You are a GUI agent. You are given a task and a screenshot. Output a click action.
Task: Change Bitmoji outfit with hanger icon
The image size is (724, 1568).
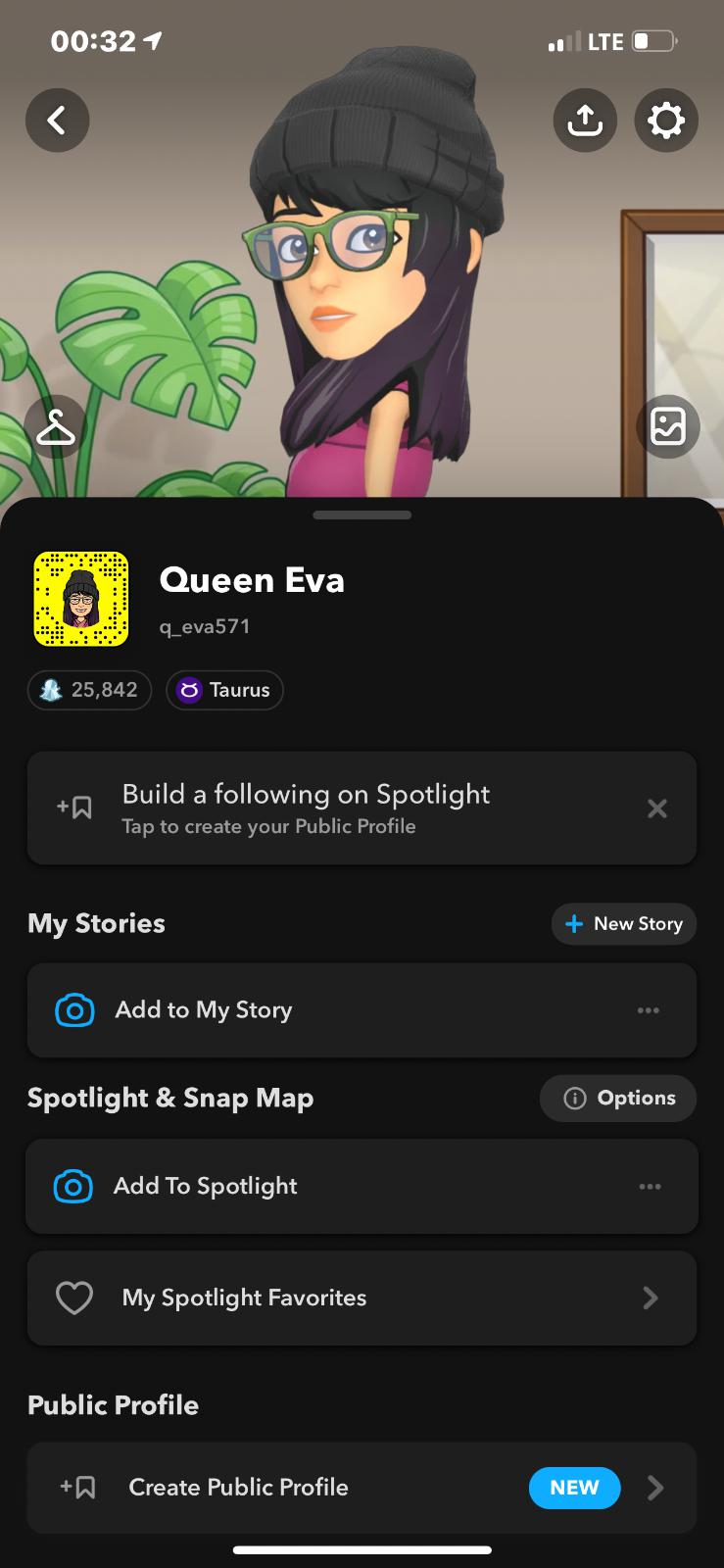(56, 427)
